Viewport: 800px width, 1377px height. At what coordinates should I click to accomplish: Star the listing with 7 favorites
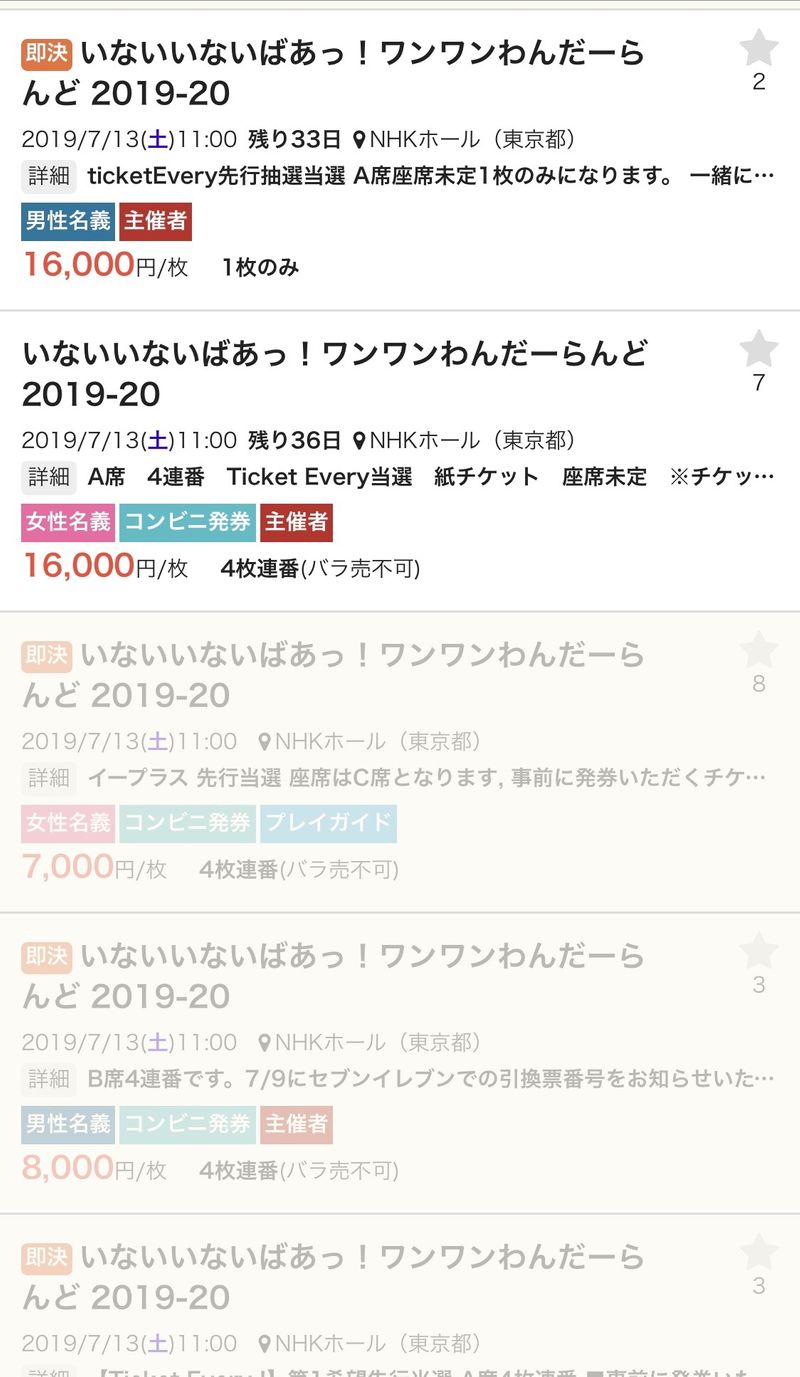coord(759,349)
